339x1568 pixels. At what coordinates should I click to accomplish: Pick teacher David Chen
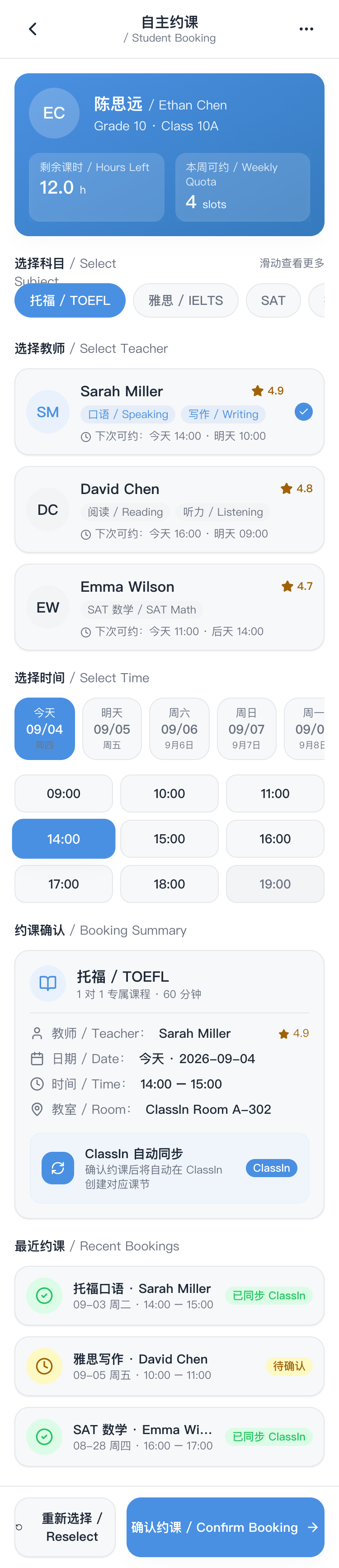[169, 509]
